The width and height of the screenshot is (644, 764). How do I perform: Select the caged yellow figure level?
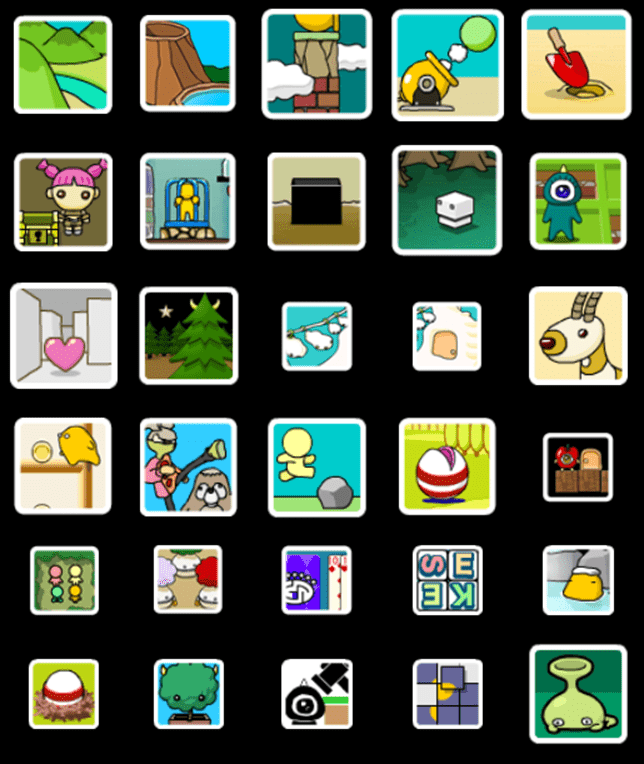188,201
